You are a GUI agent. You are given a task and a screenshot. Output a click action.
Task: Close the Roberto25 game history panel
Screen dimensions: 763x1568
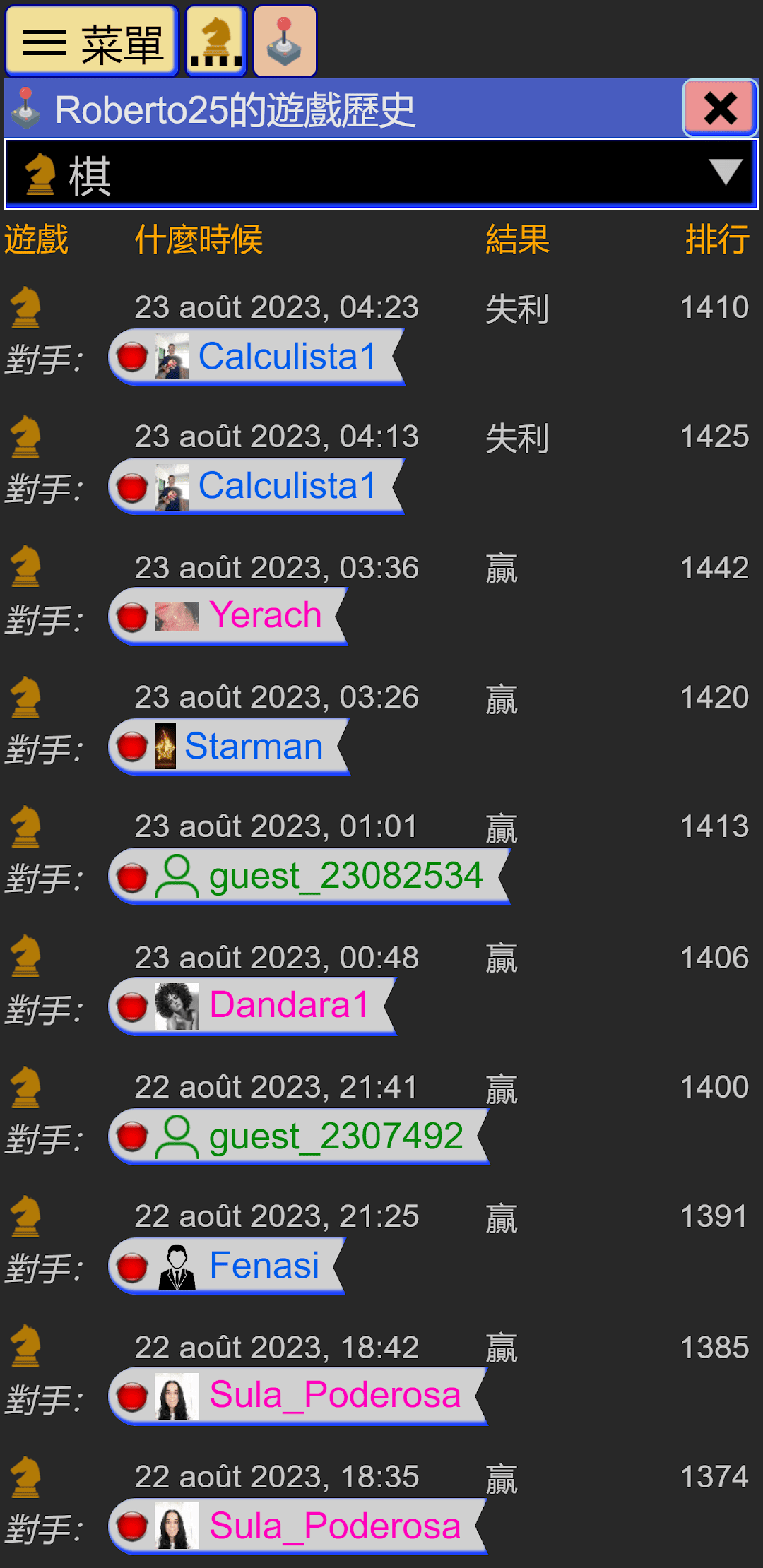[720, 108]
